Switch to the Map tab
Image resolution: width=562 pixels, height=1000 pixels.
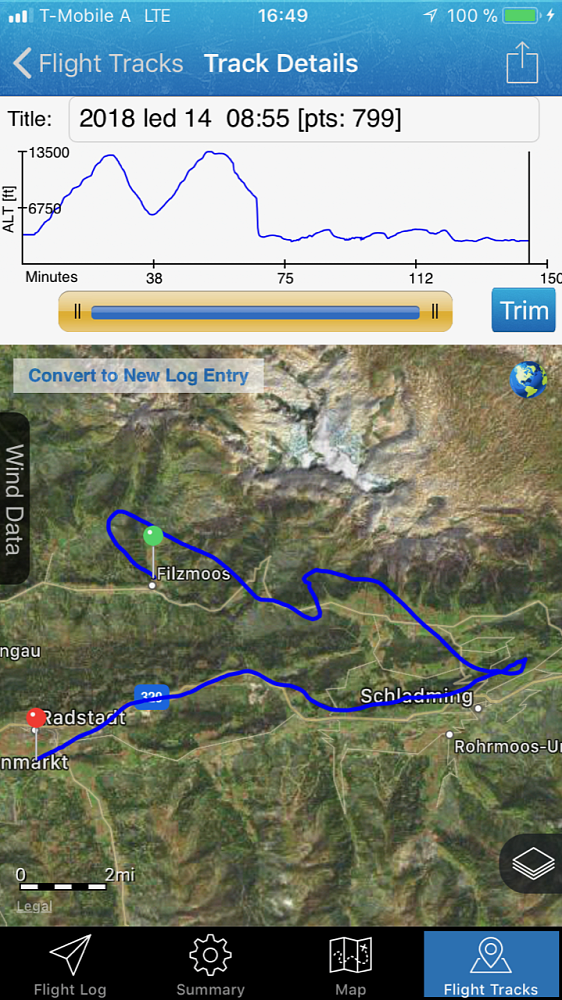click(x=351, y=964)
